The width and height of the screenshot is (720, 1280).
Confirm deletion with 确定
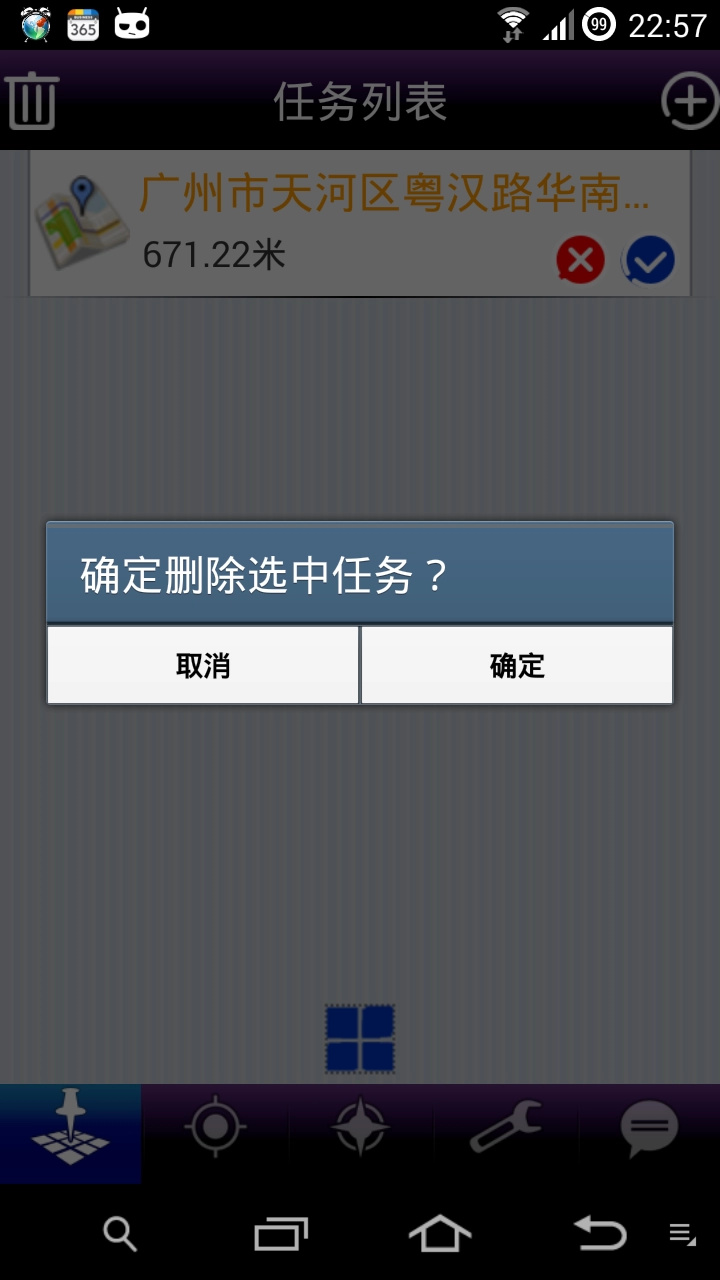coord(517,665)
